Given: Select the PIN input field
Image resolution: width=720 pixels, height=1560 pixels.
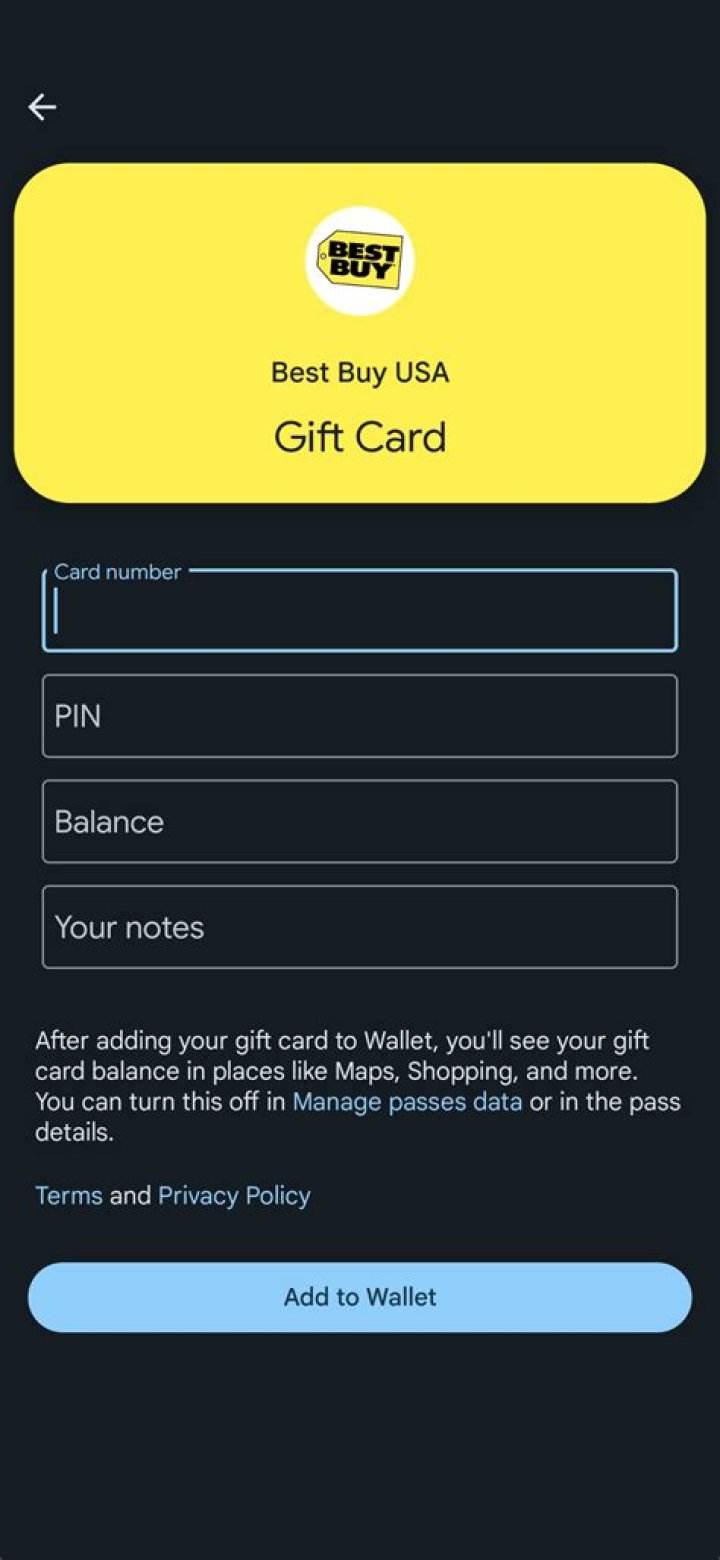Looking at the screenshot, I should pos(360,716).
